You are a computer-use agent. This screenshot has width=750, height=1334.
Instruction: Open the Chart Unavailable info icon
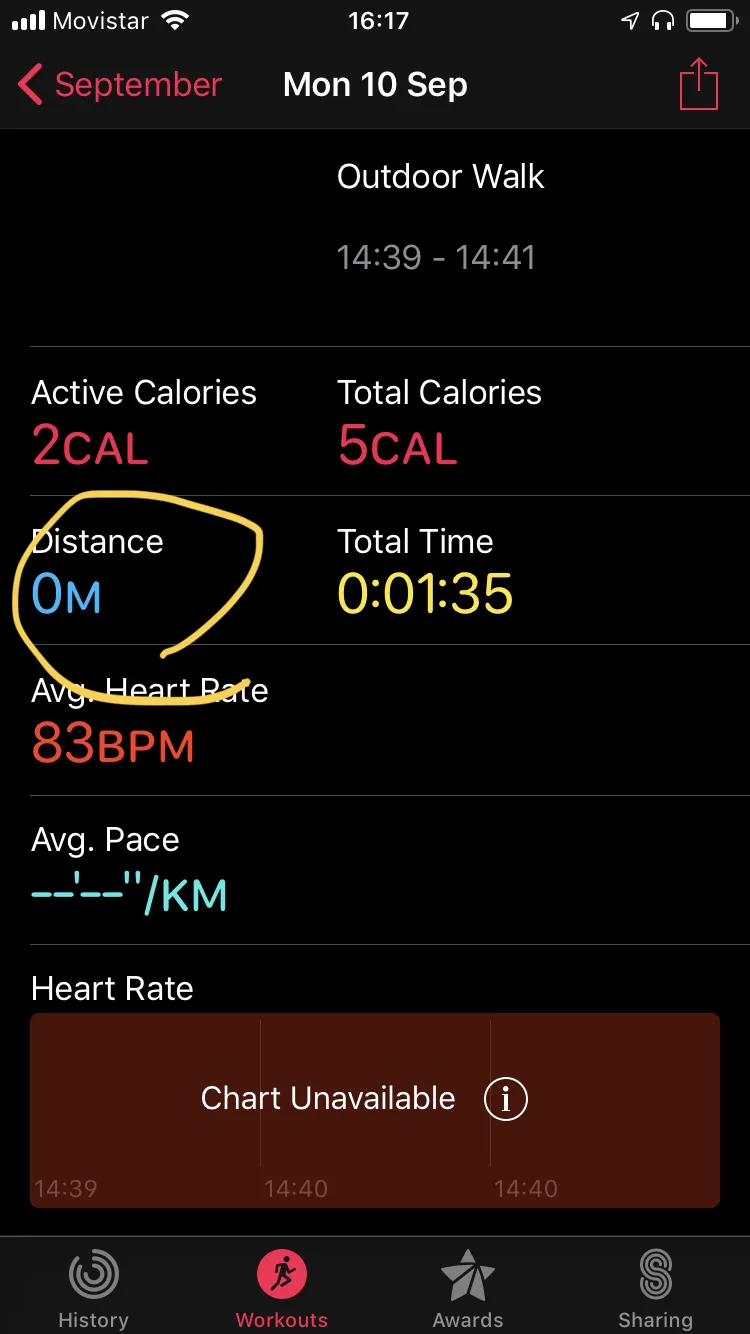(505, 1099)
